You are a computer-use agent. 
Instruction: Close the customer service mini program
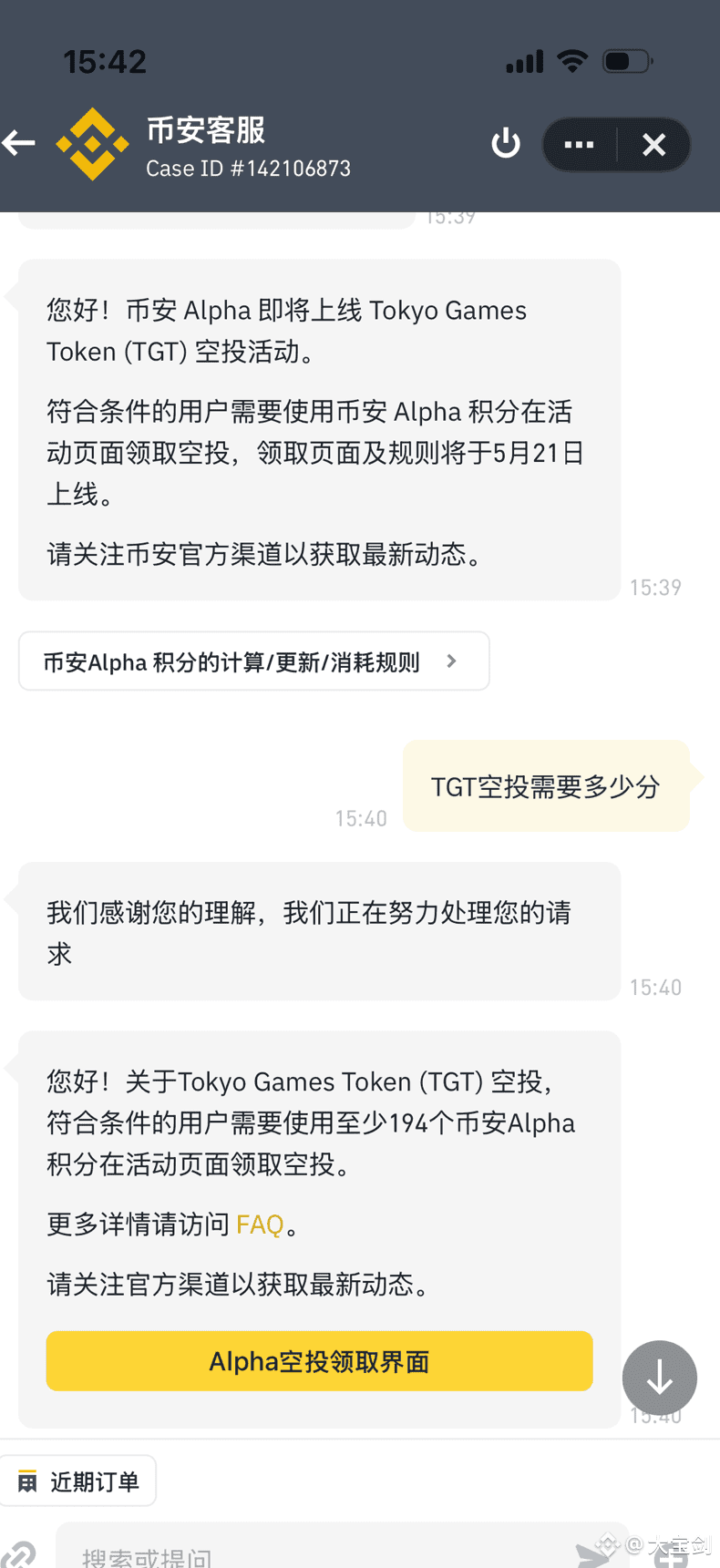click(653, 144)
